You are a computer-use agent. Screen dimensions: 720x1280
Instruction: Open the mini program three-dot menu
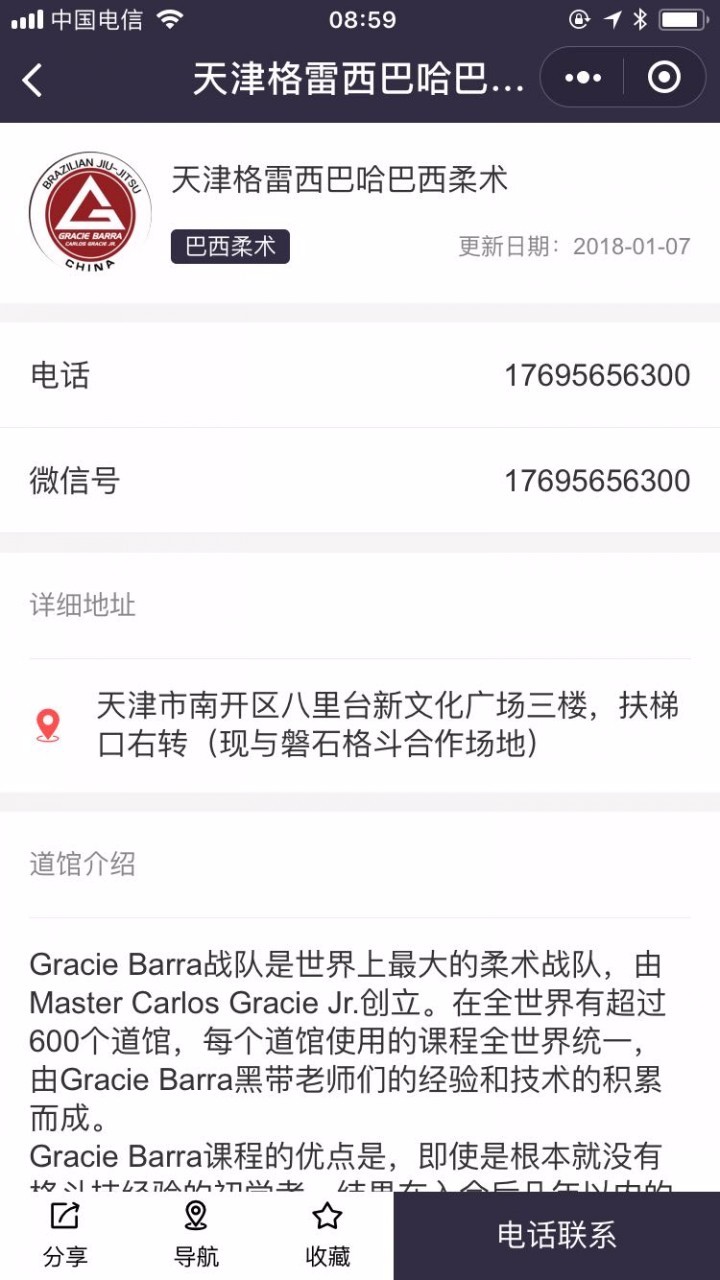coord(583,77)
